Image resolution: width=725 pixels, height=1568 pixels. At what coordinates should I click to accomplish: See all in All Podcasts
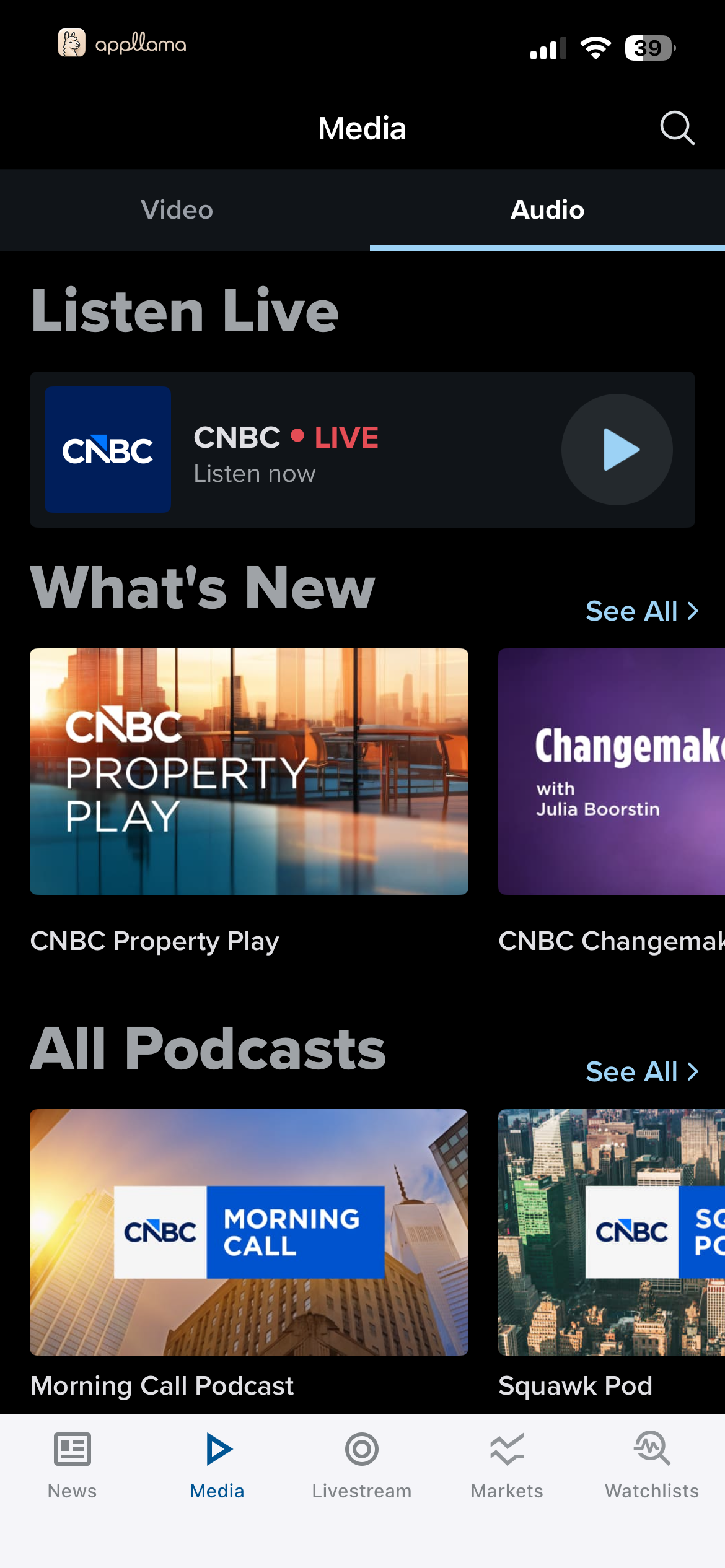pyautogui.click(x=642, y=1072)
